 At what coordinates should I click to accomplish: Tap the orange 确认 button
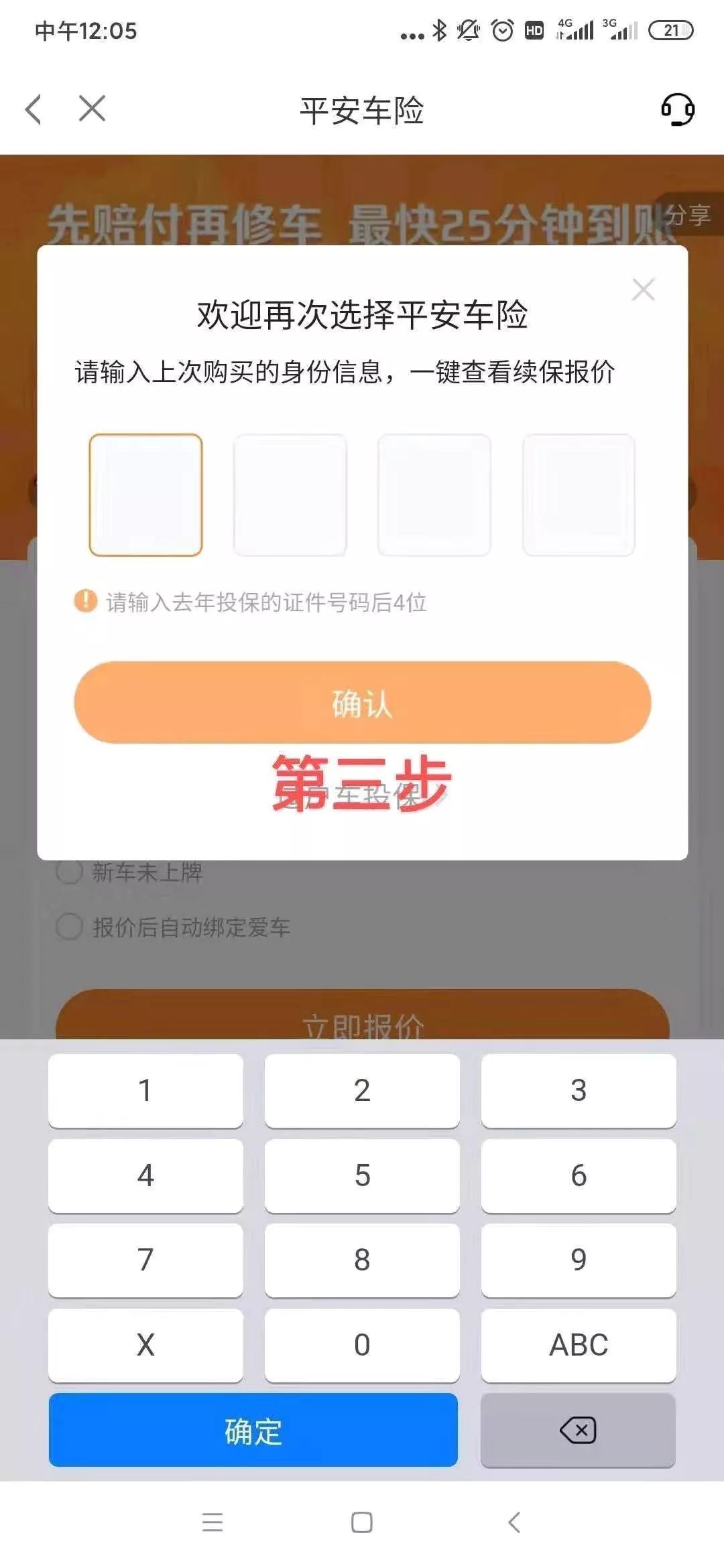(x=362, y=702)
